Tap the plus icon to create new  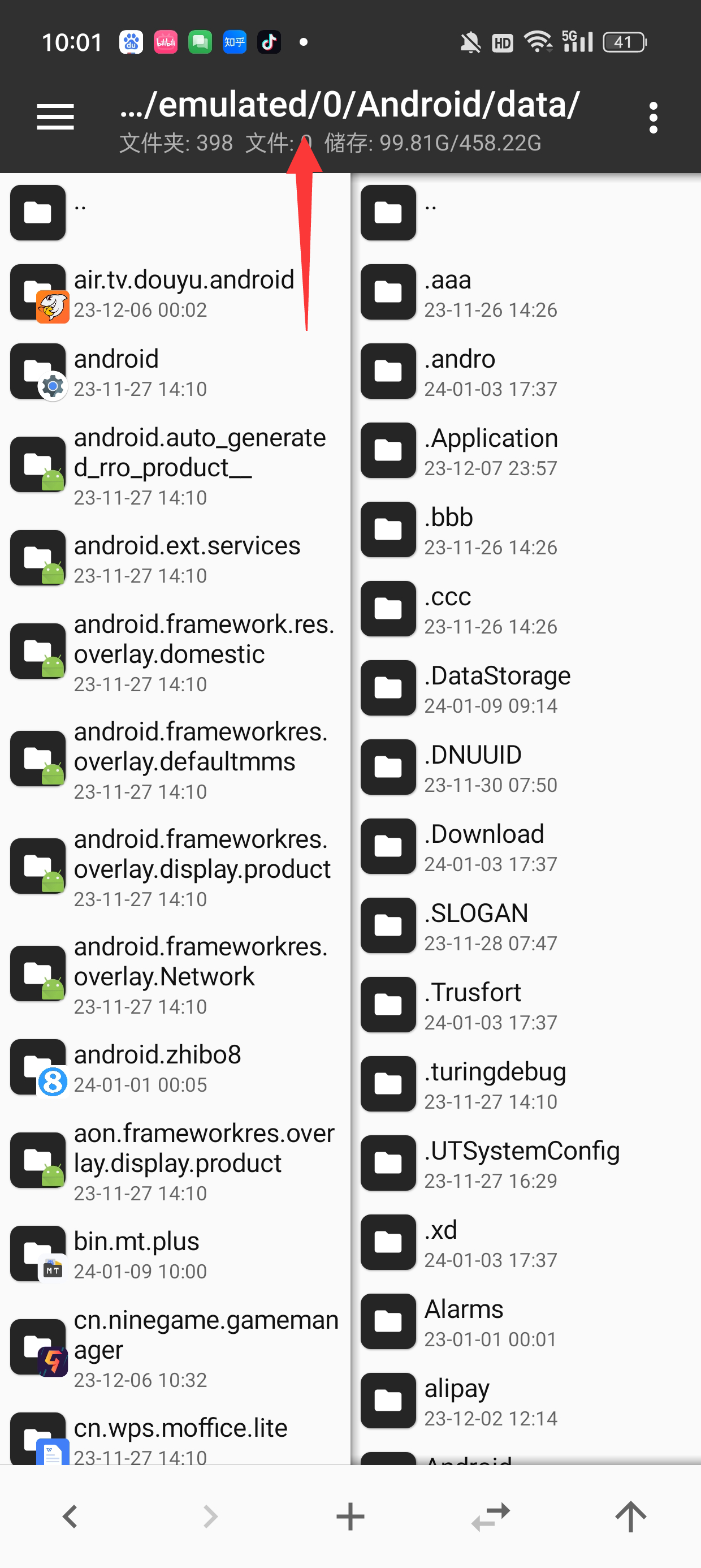350,1515
